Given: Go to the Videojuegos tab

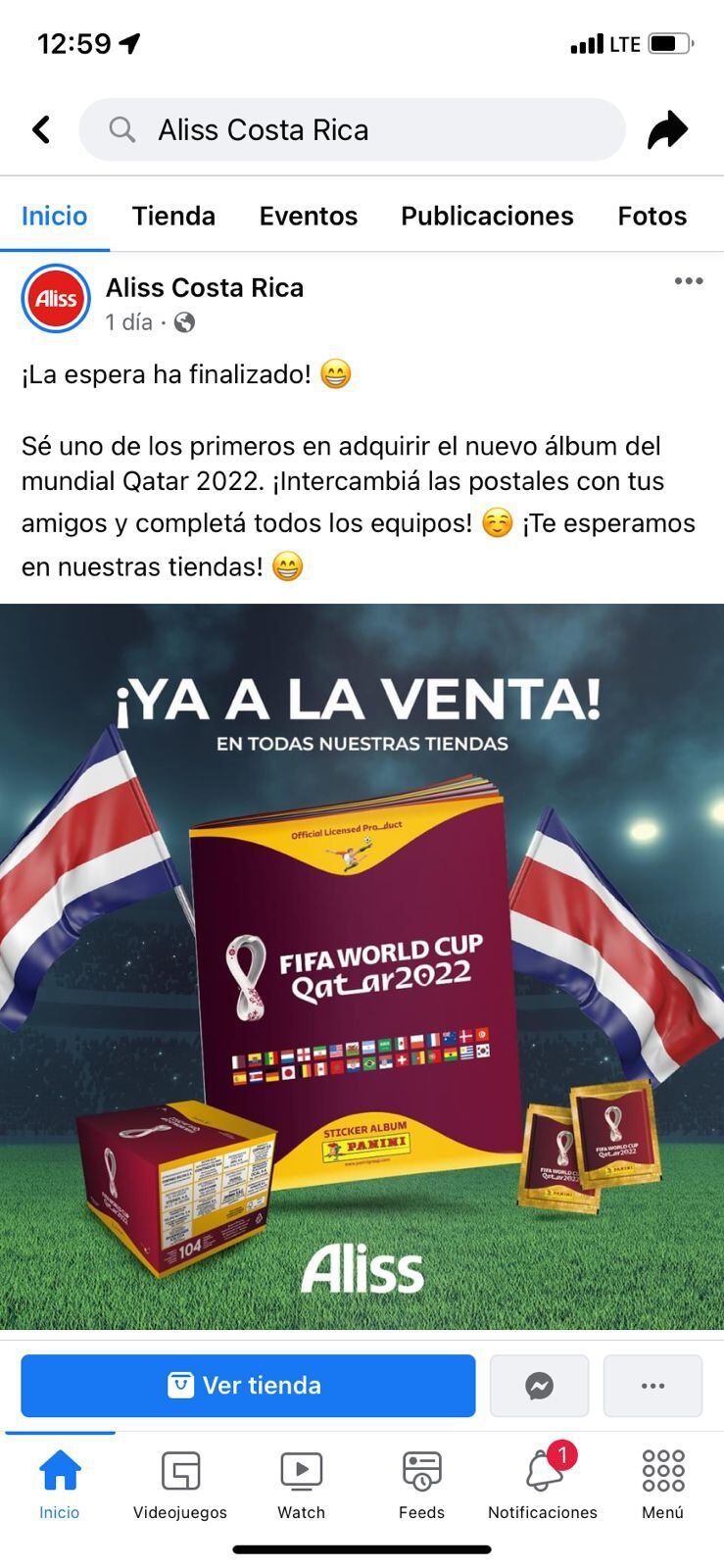Looking at the screenshot, I should click(x=180, y=1485).
